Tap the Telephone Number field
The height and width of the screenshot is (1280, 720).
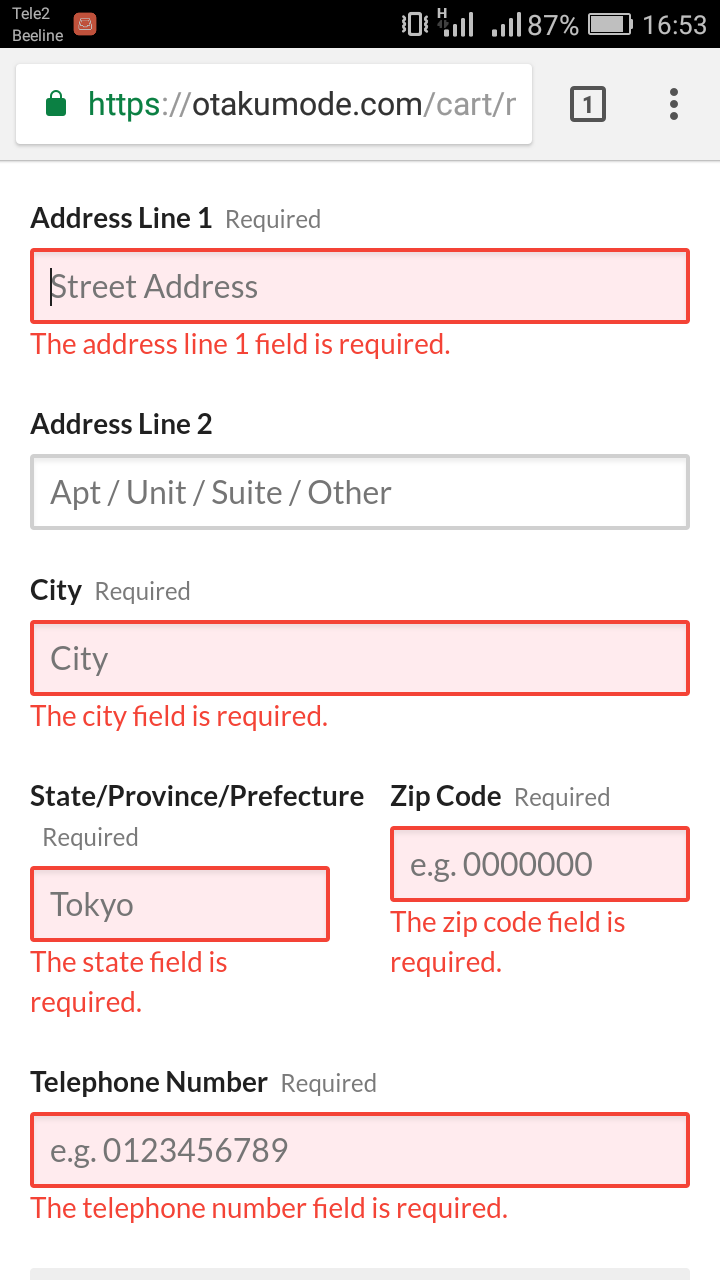360,1150
